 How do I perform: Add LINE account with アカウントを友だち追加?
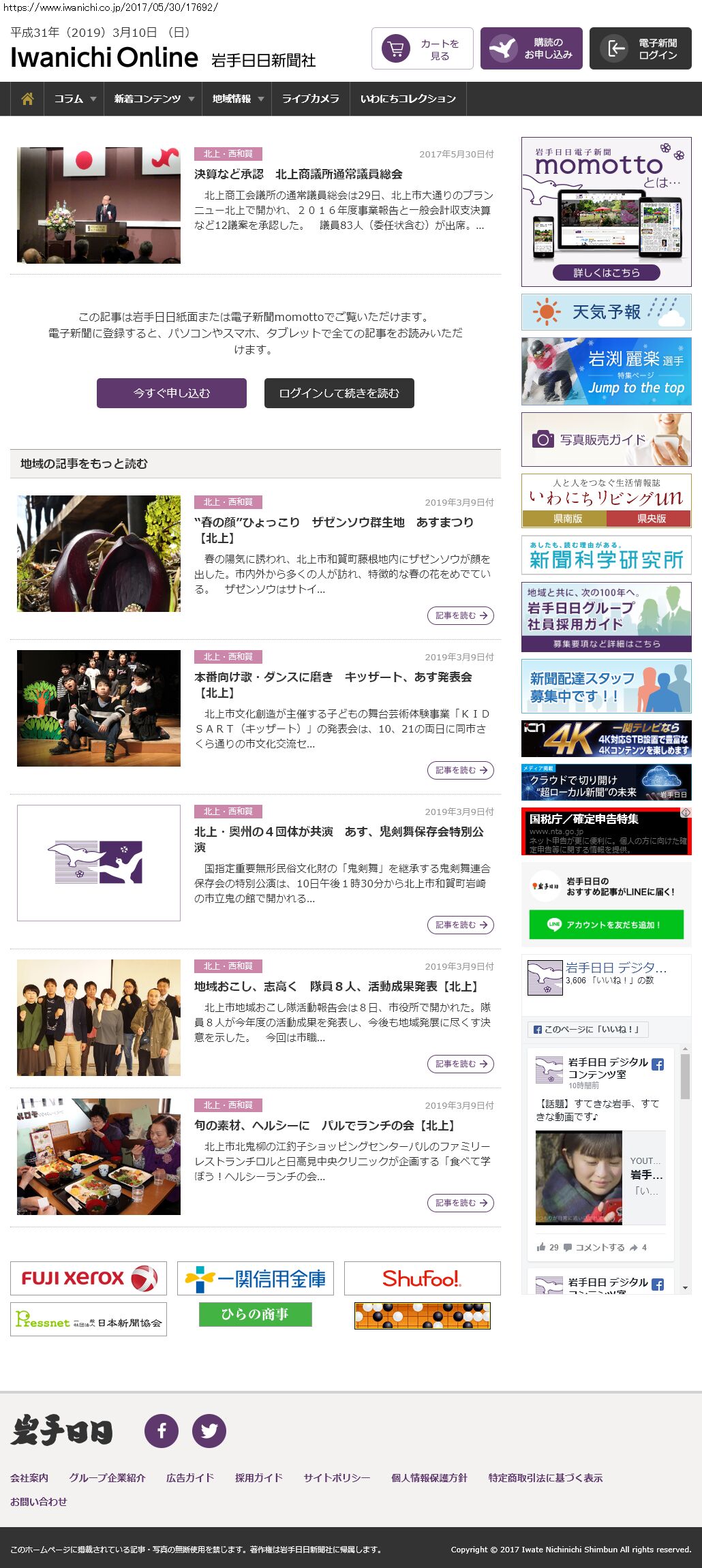point(606,925)
